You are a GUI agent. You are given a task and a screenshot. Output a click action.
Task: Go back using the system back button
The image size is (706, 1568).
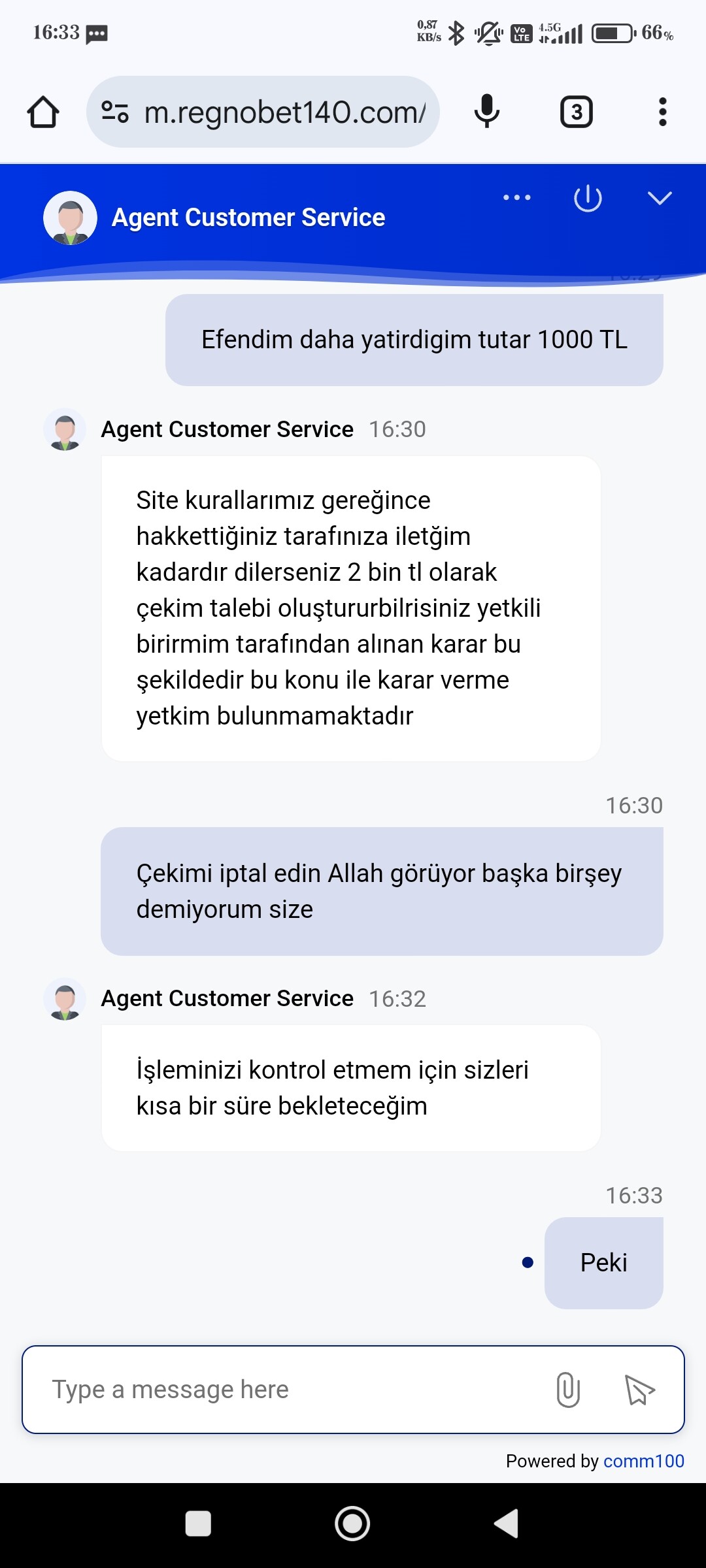coord(507,1524)
